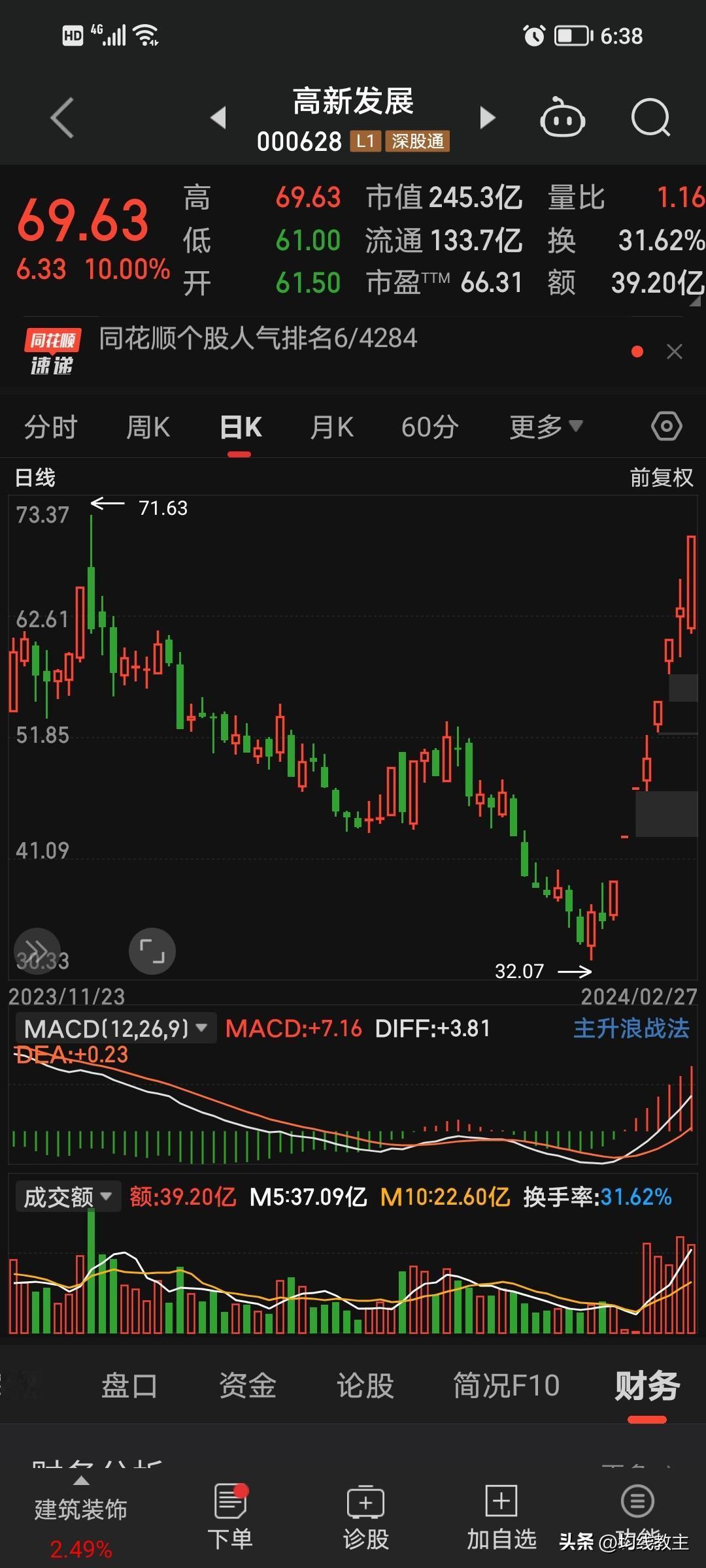This screenshot has width=706, height=1568.
Task: Open chart settings hexagon icon
Action: [666, 427]
